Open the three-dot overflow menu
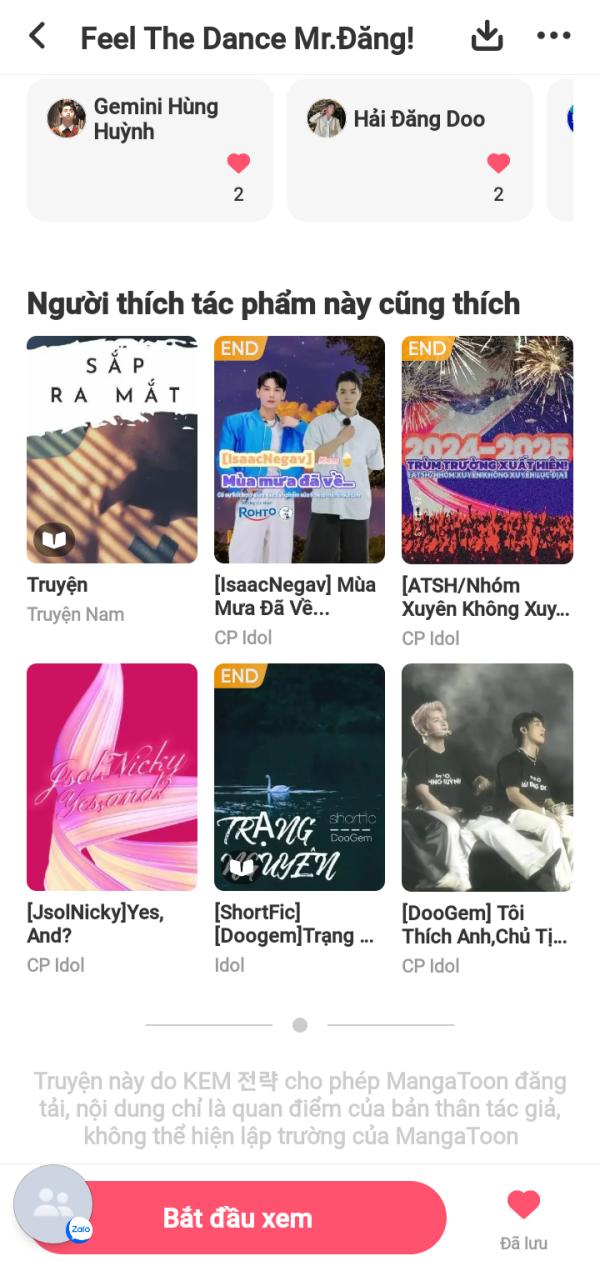600x1271 pixels. tap(553, 37)
